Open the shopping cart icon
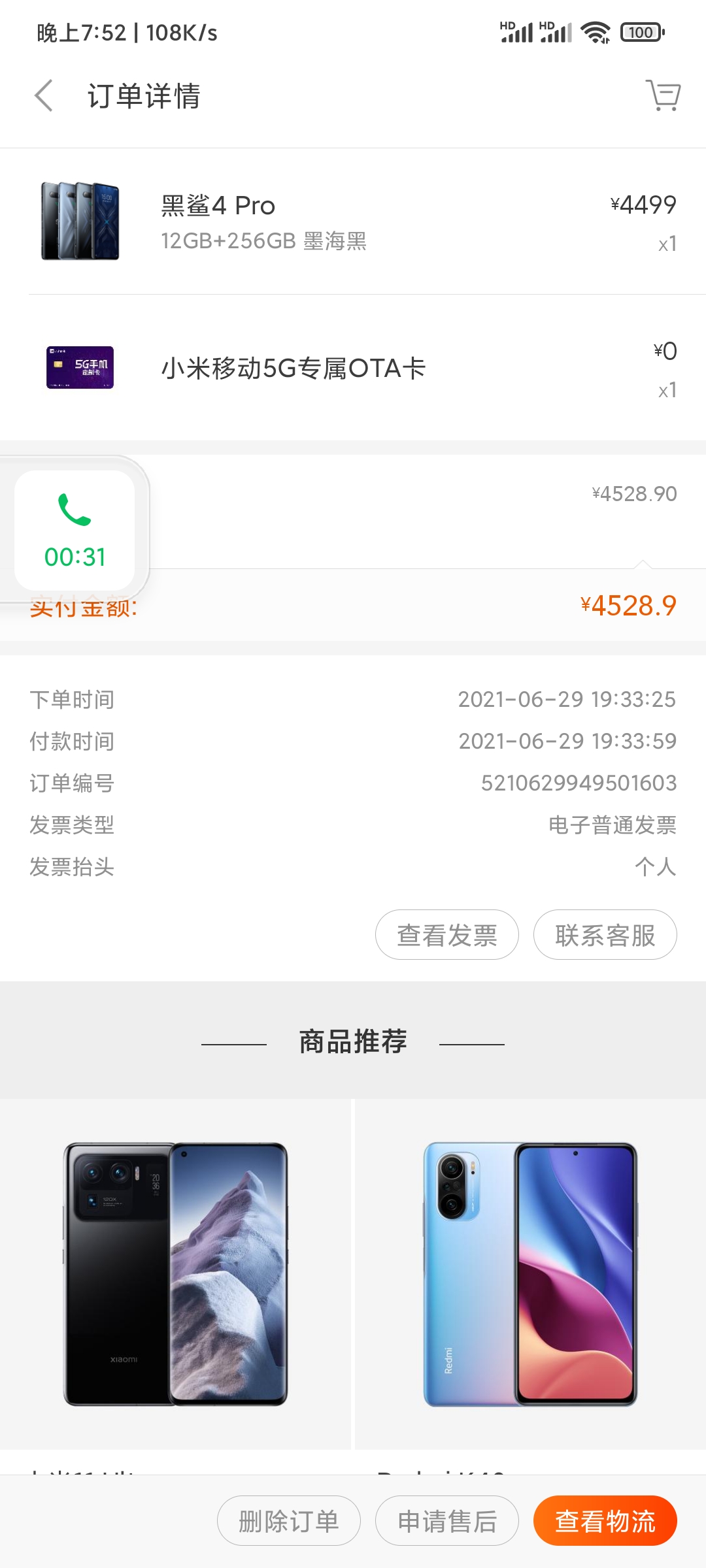 pyautogui.click(x=664, y=96)
